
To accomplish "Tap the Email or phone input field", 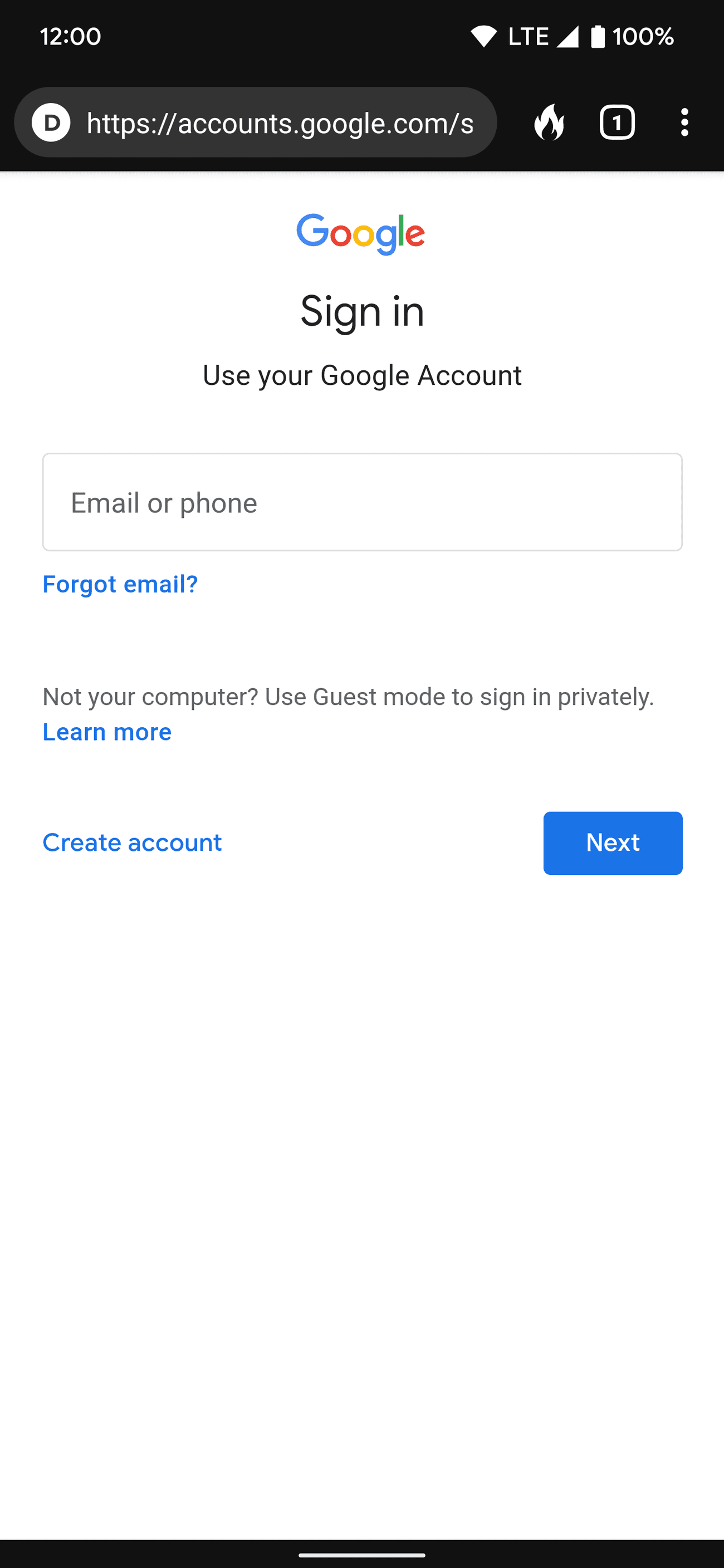I will (361, 502).
